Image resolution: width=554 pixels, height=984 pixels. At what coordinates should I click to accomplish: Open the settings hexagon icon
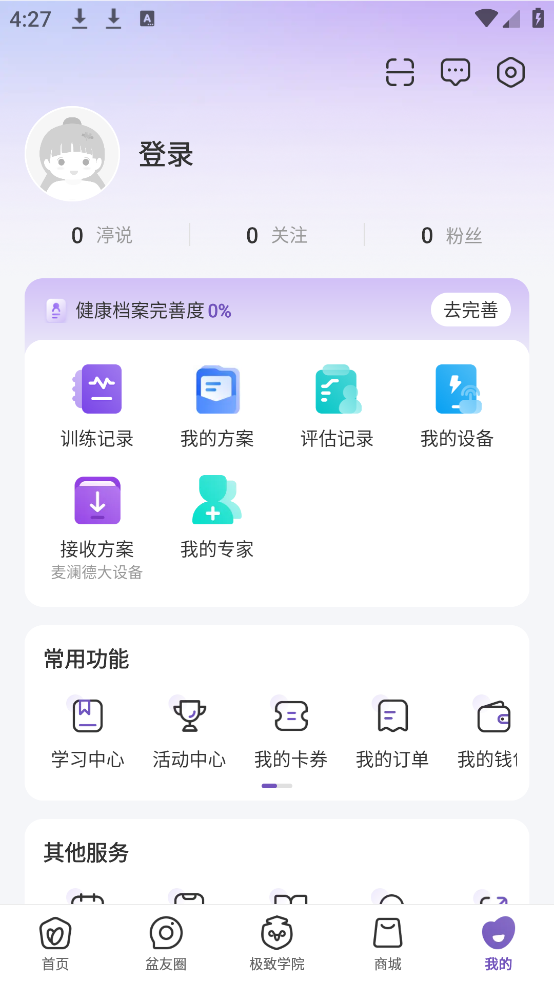(511, 72)
